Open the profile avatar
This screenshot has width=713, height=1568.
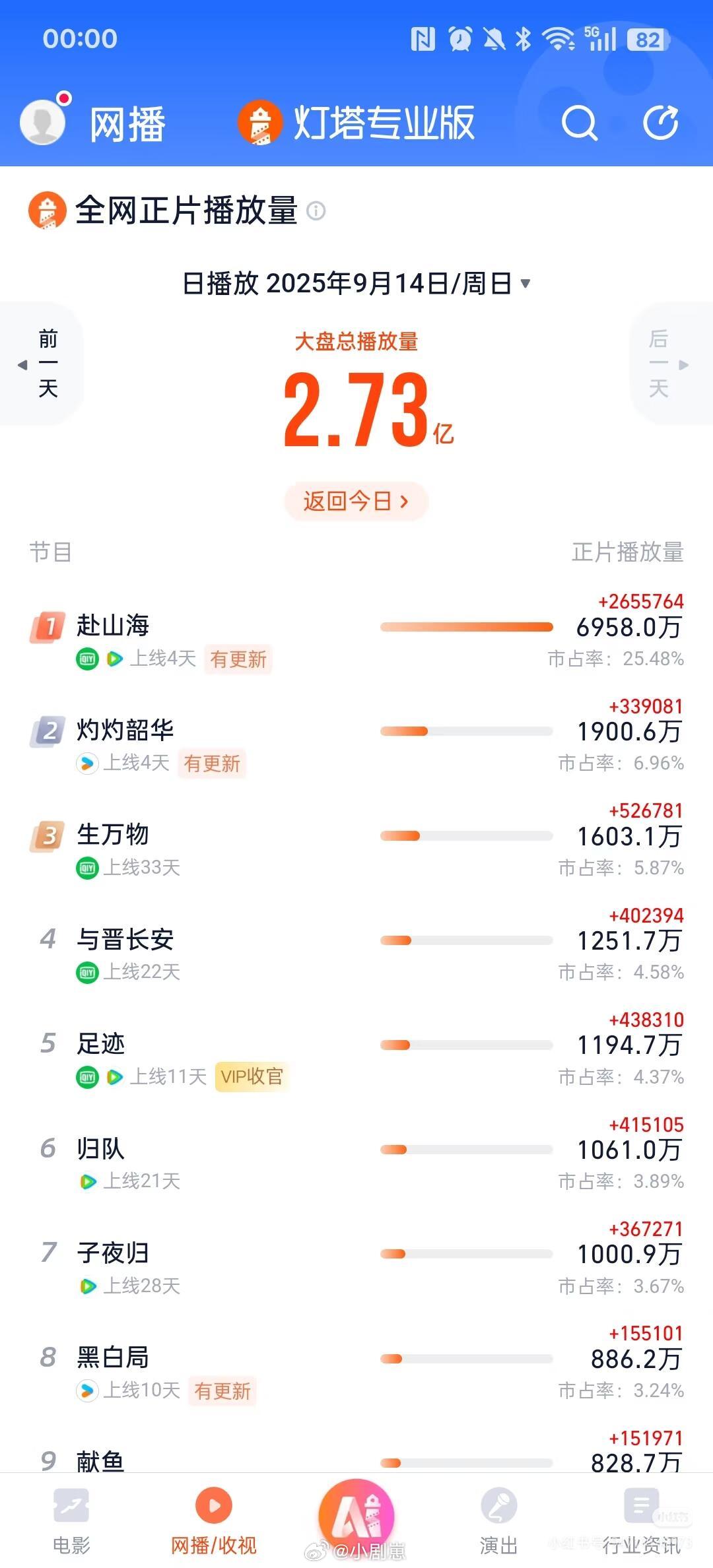(x=44, y=121)
